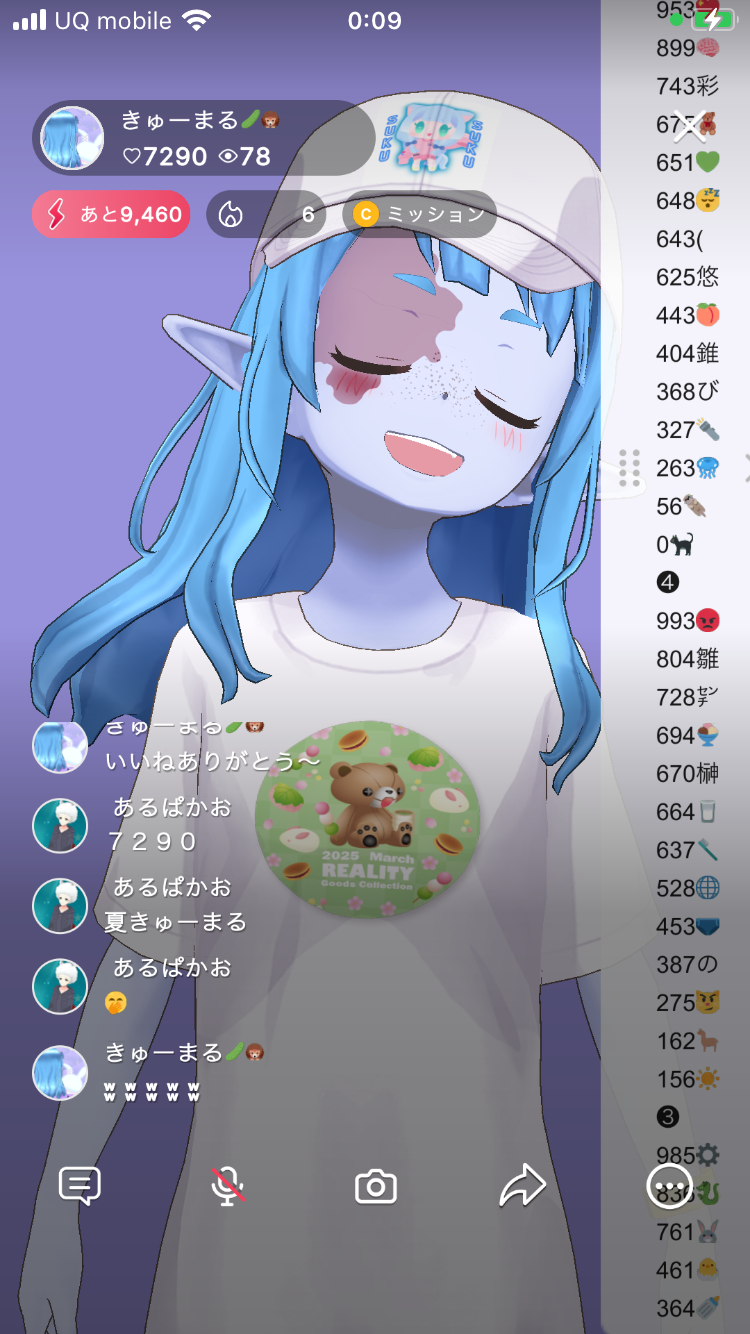Open the more options menu
Screen dimensions: 750x1334
click(x=669, y=1187)
